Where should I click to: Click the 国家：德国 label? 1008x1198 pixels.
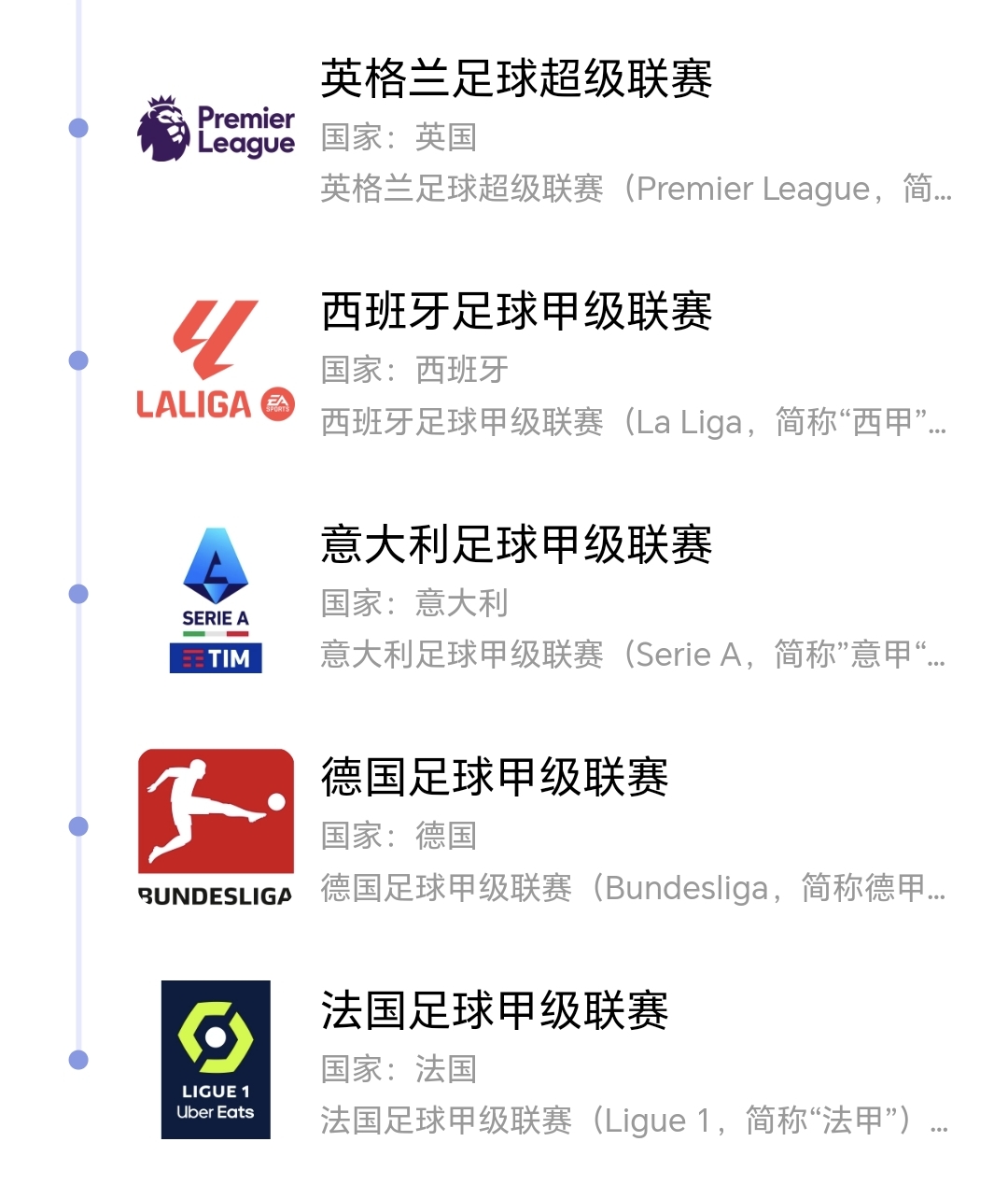pyautogui.click(x=399, y=837)
